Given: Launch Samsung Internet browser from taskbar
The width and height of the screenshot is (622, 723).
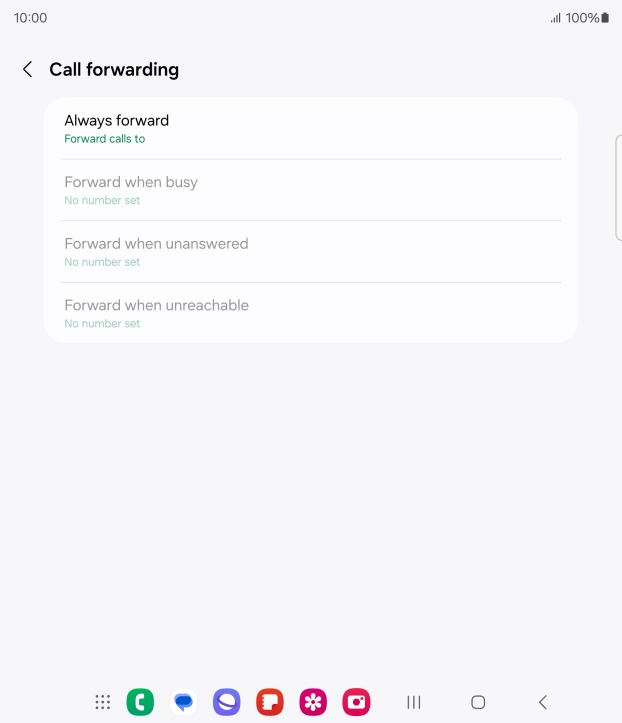Looking at the screenshot, I should click(227, 702).
